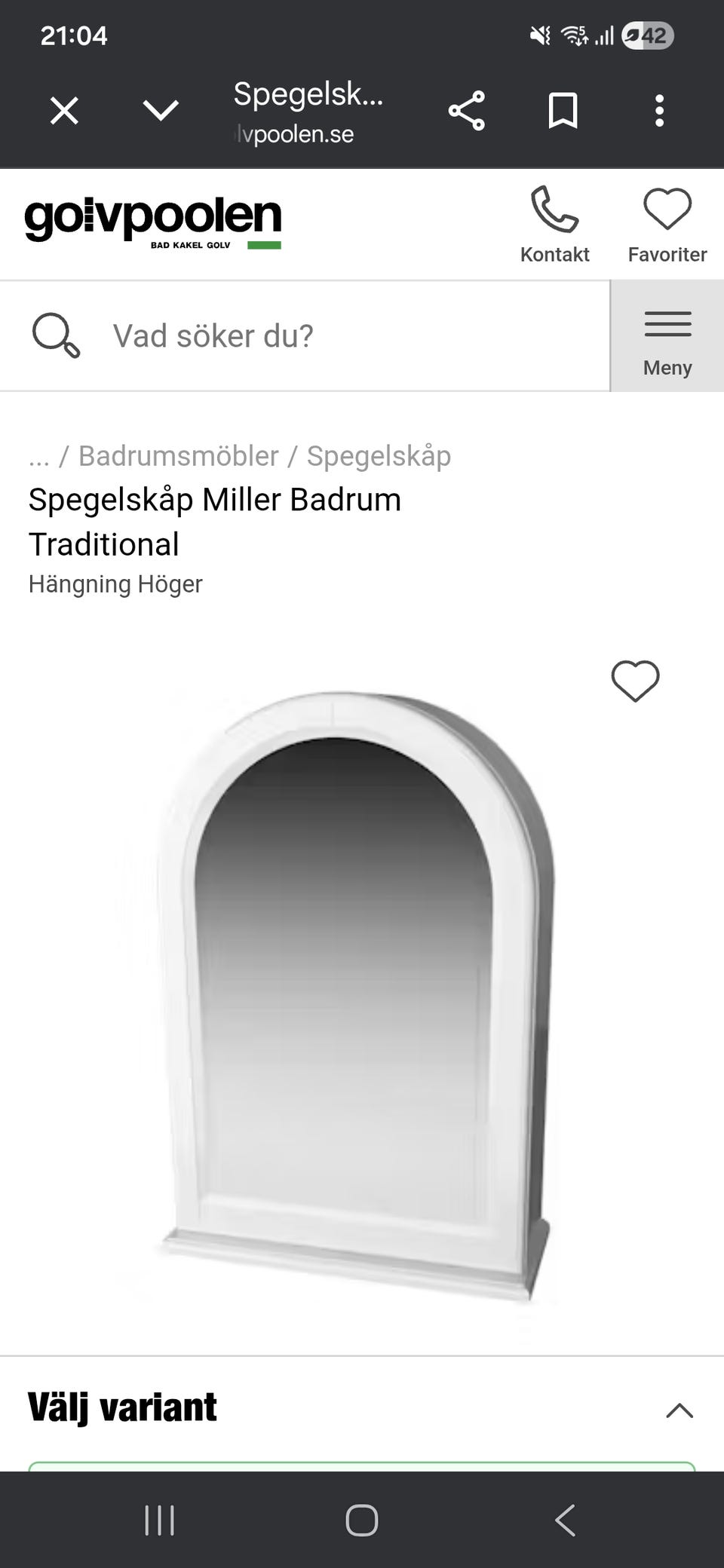Close the page with the X
This screenshot has width=724, height=1568.
pyautogui.click(x=63, y=110)
